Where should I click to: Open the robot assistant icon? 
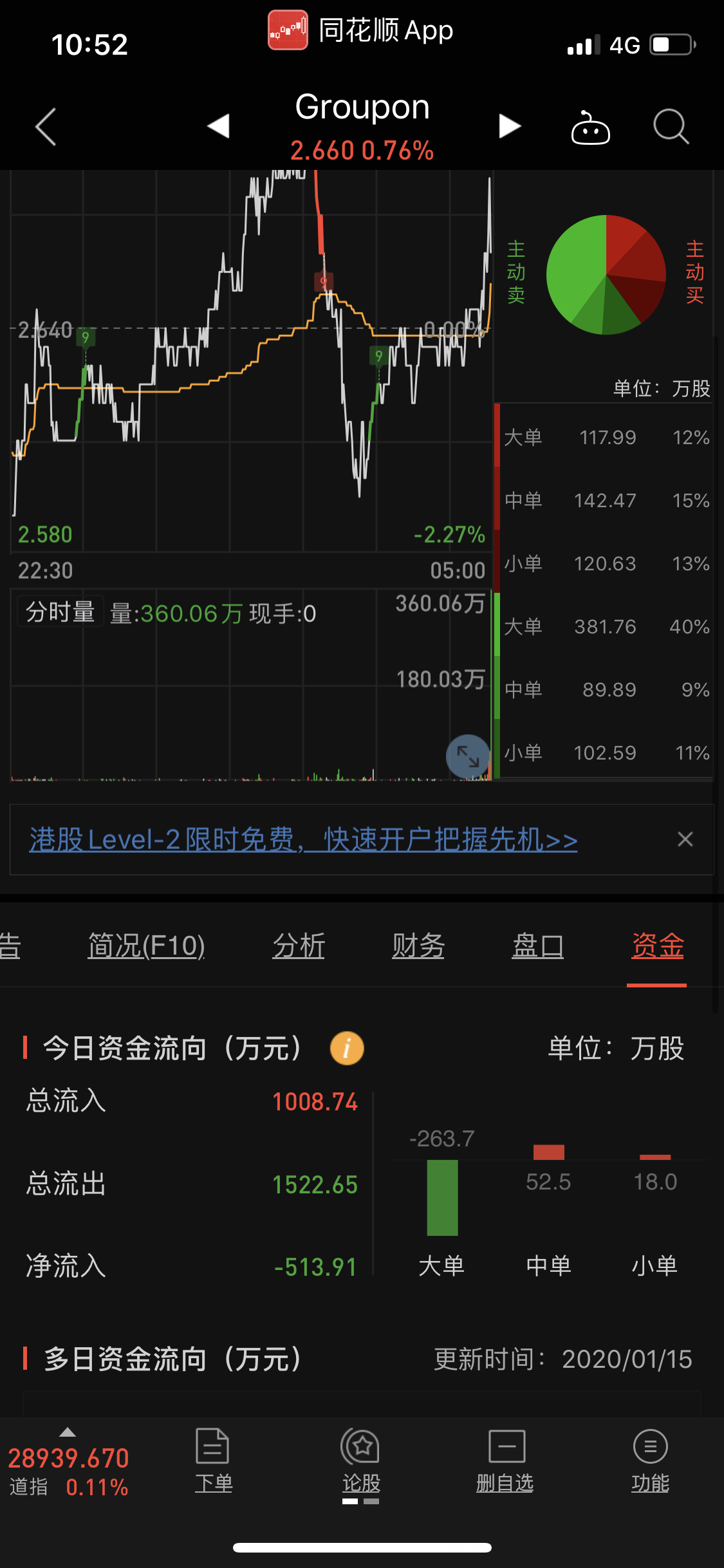(590, 127)
